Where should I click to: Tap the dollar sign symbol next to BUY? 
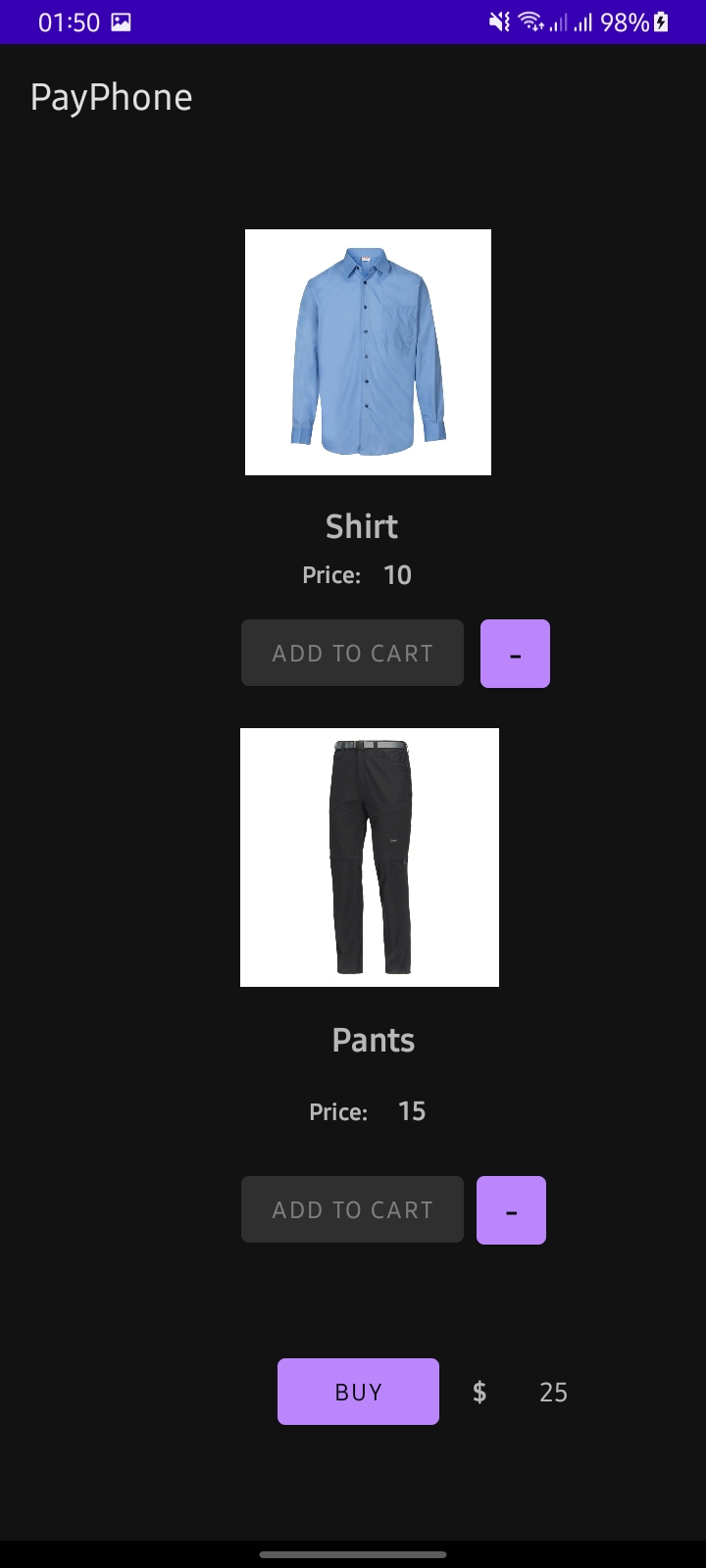tap(479, 1392)
